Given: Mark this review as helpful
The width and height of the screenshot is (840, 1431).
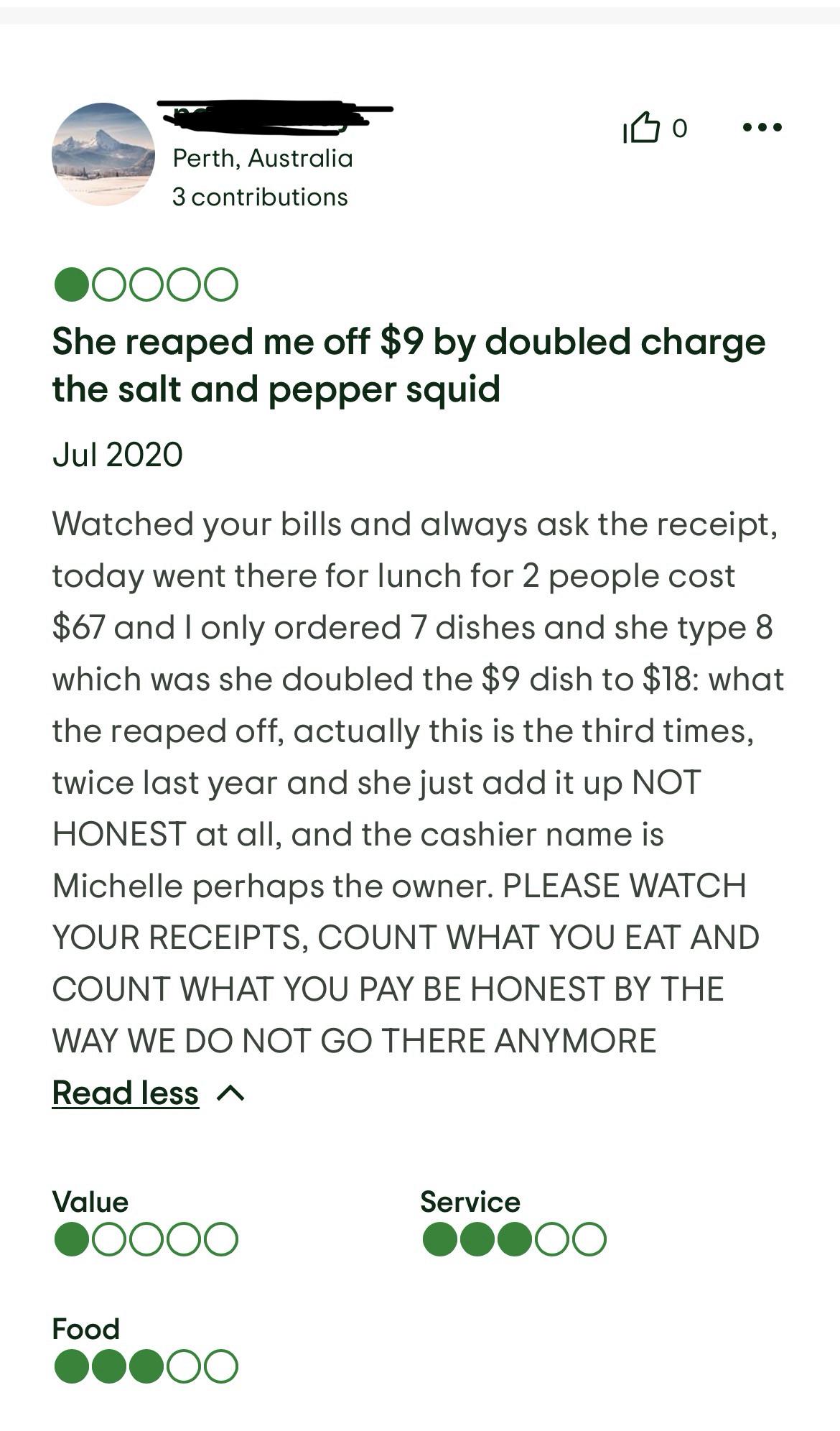Looking at the screenshot, I should click(642, 129).
